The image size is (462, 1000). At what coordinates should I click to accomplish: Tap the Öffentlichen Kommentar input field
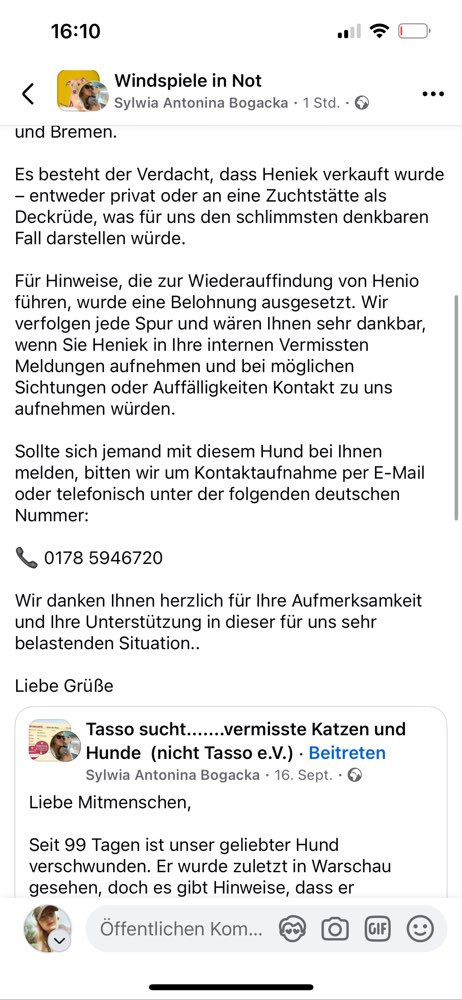coord(181,929)
